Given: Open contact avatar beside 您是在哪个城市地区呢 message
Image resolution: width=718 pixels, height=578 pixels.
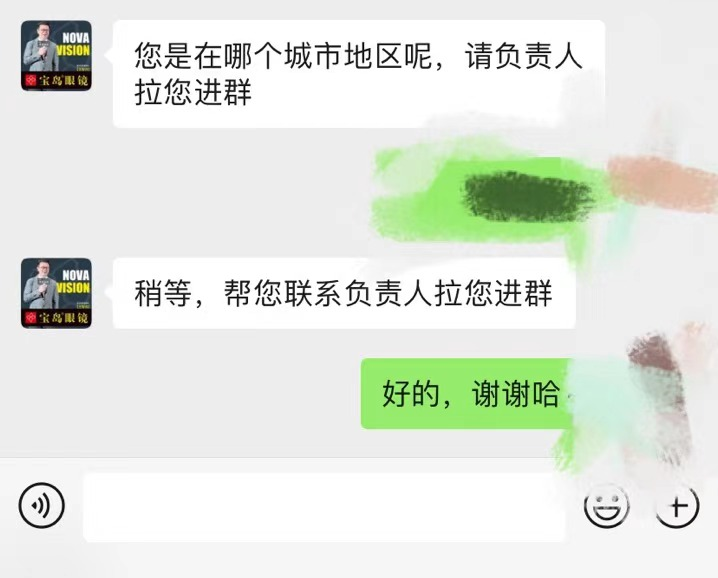Looking at the screenshot, I should (x=56, y=56).
